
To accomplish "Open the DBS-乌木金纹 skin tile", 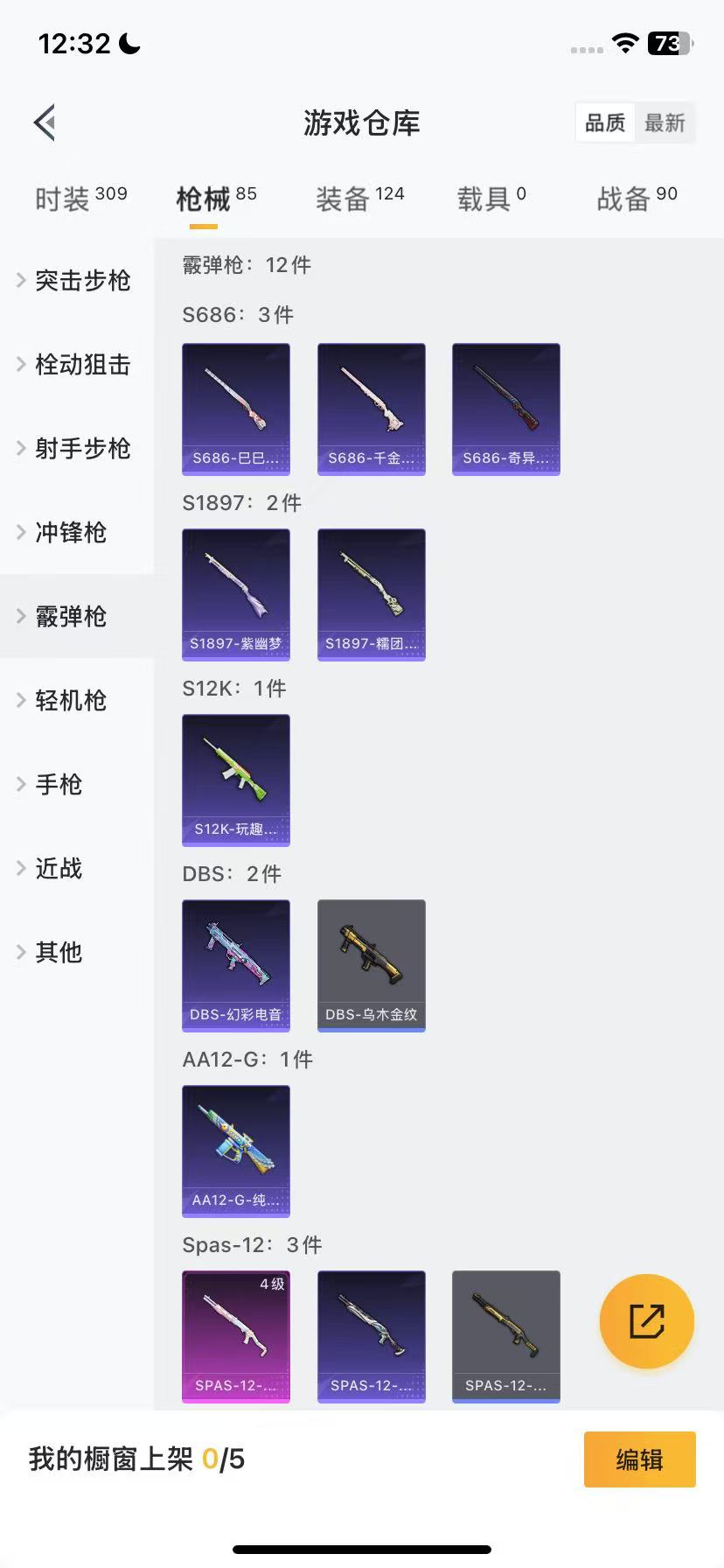I will click(x=372, y=965).
